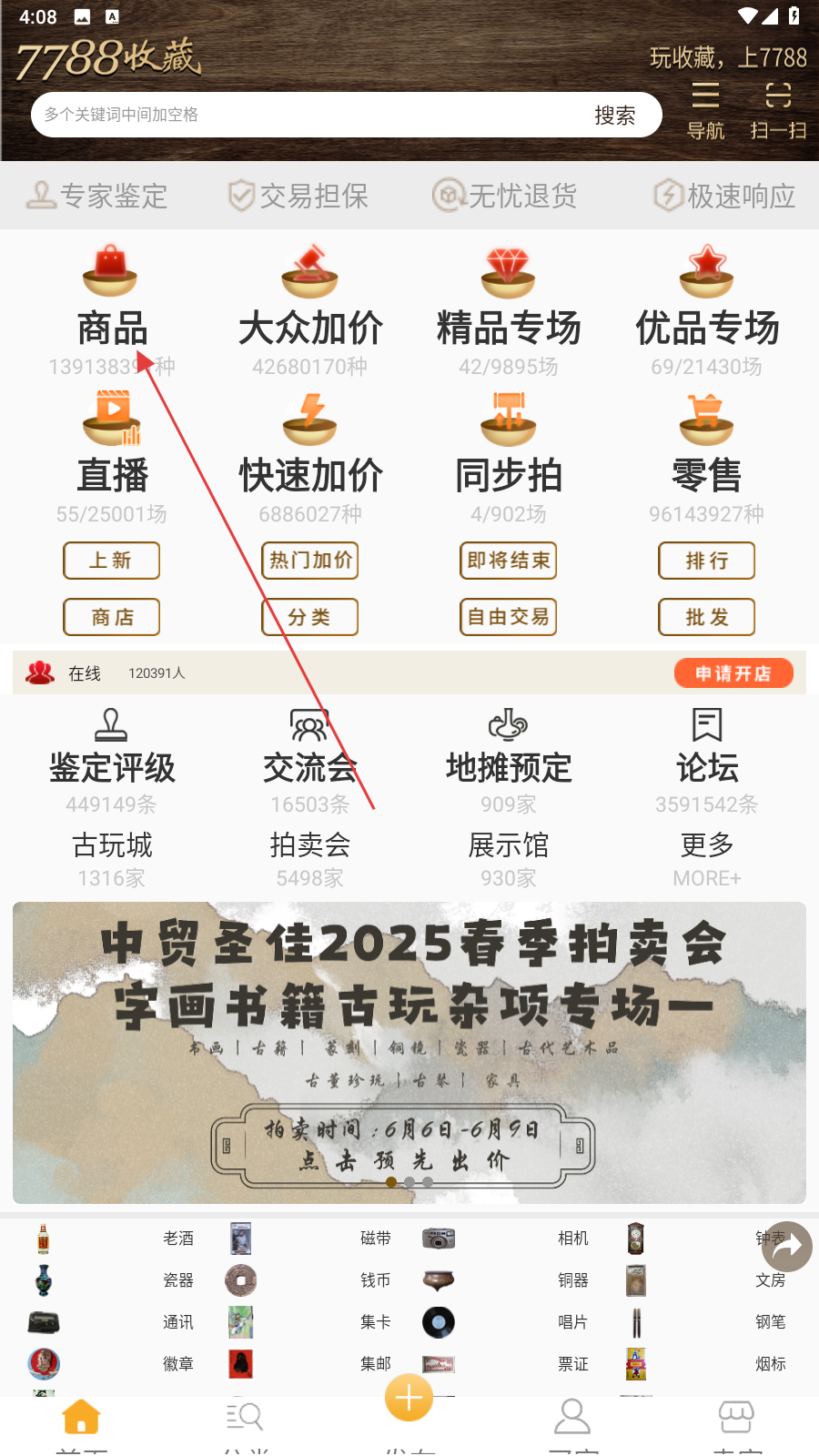Tap the 上新 button

[x=111, y=561]
